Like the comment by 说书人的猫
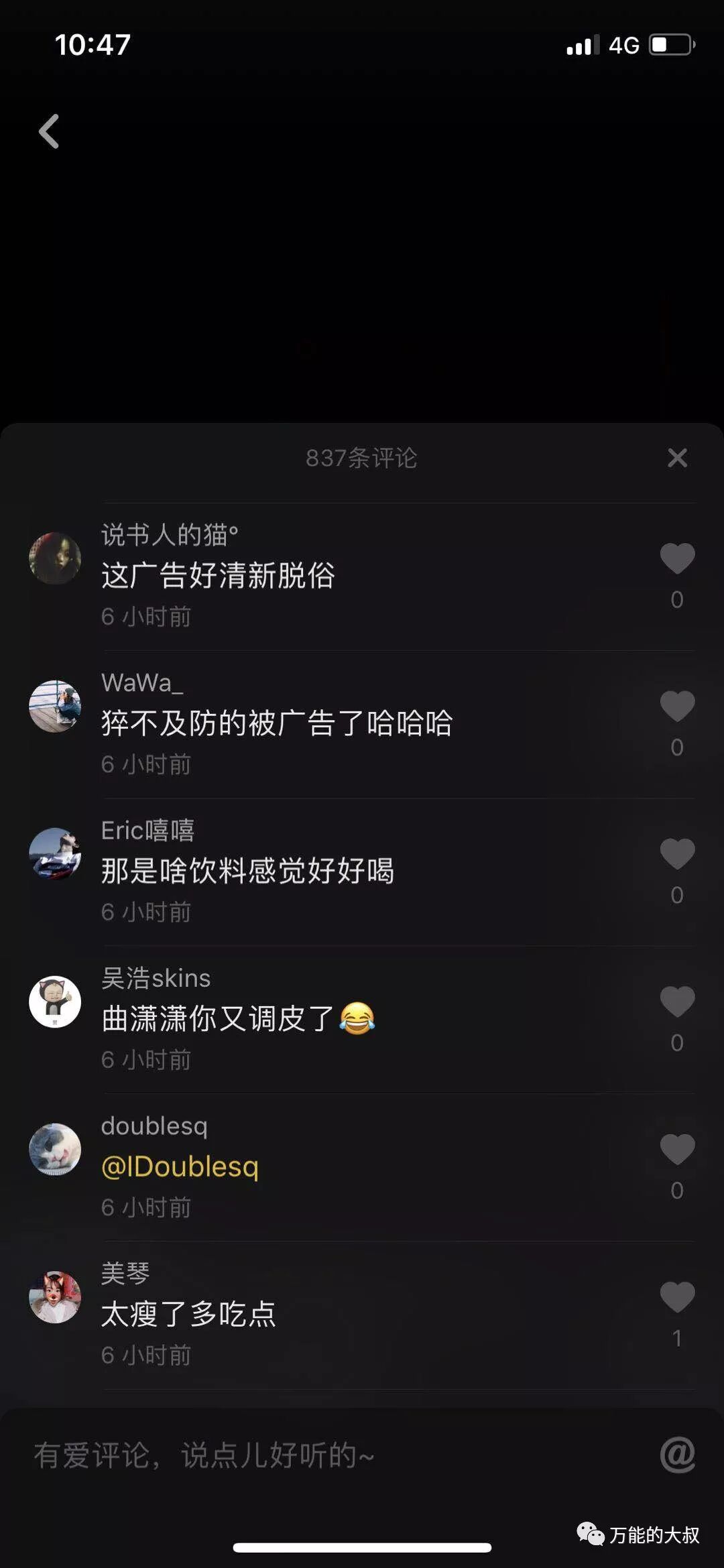Image resolution: width=724 pixels, height=1568 pixels. [677, 559]
